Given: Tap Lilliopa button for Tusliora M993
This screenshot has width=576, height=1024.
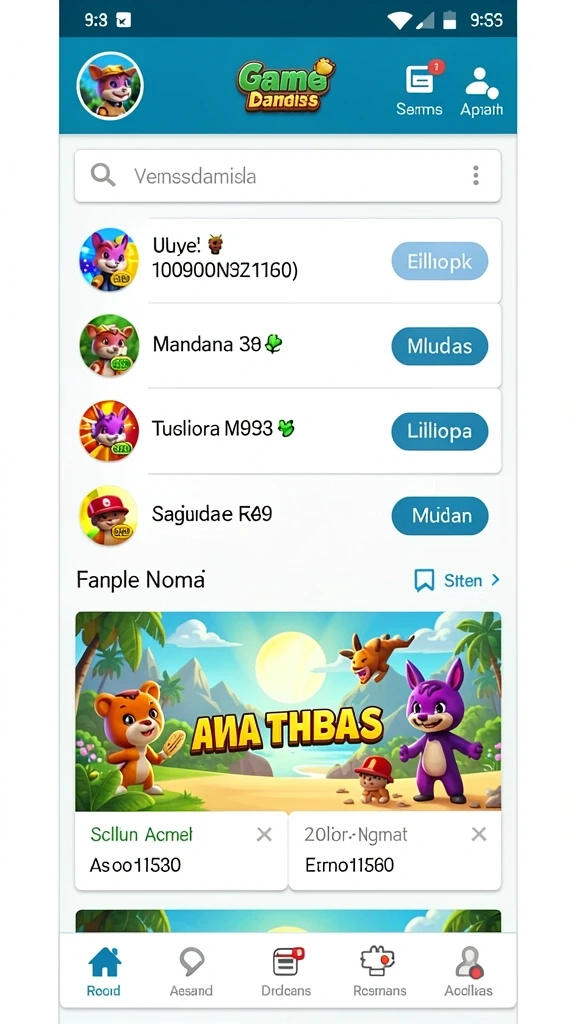Looking at the screenshot, I should pos(440,432).
